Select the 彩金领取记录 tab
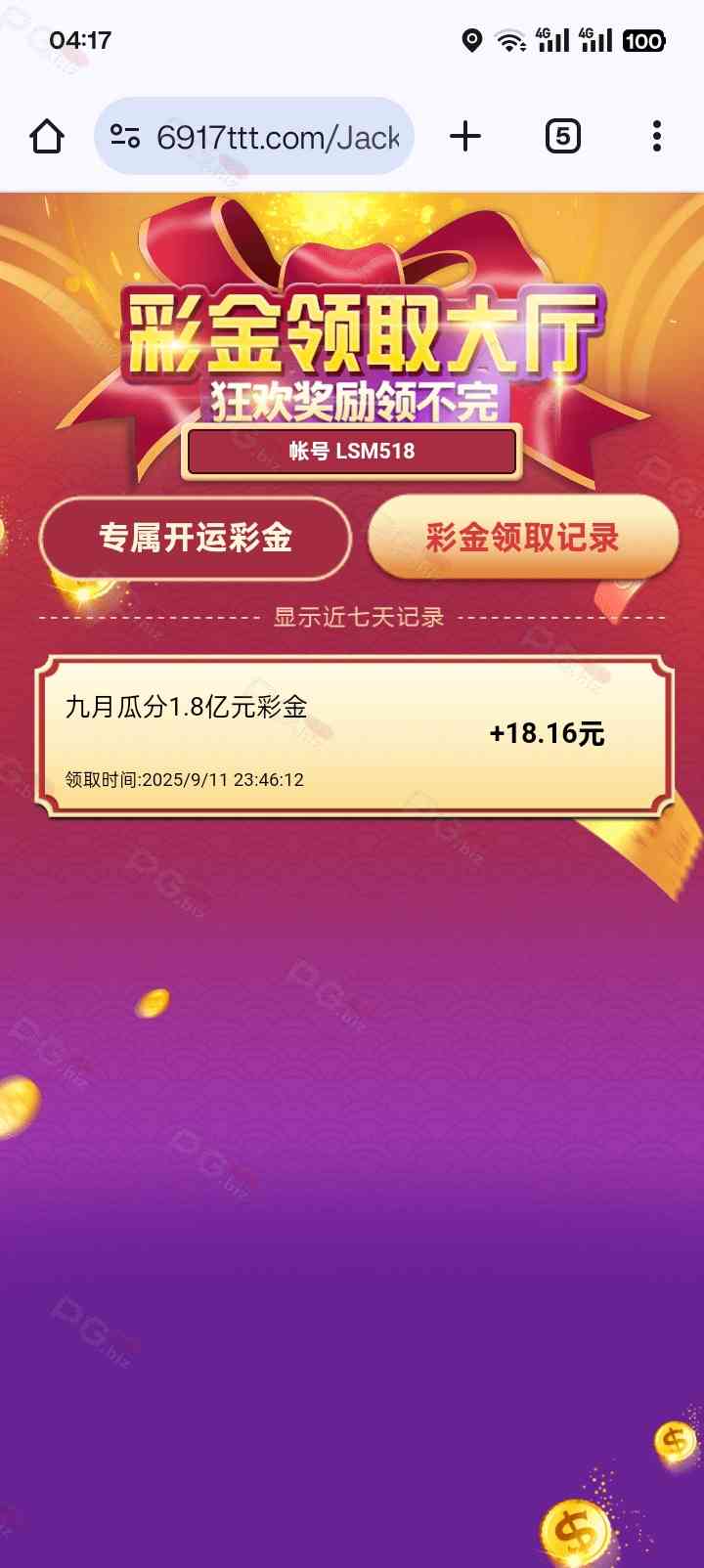Screen dimensions: 704x1568 [x=522, y=538]
